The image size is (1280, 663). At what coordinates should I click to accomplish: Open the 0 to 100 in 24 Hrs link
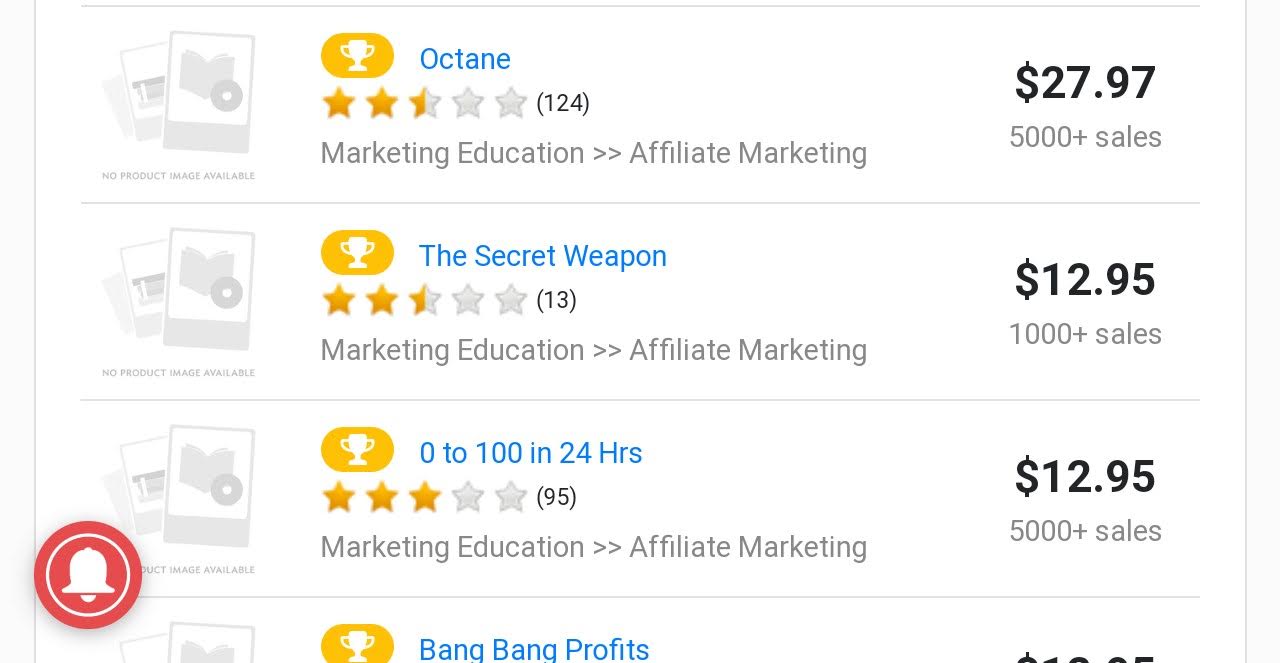[530, 453]
